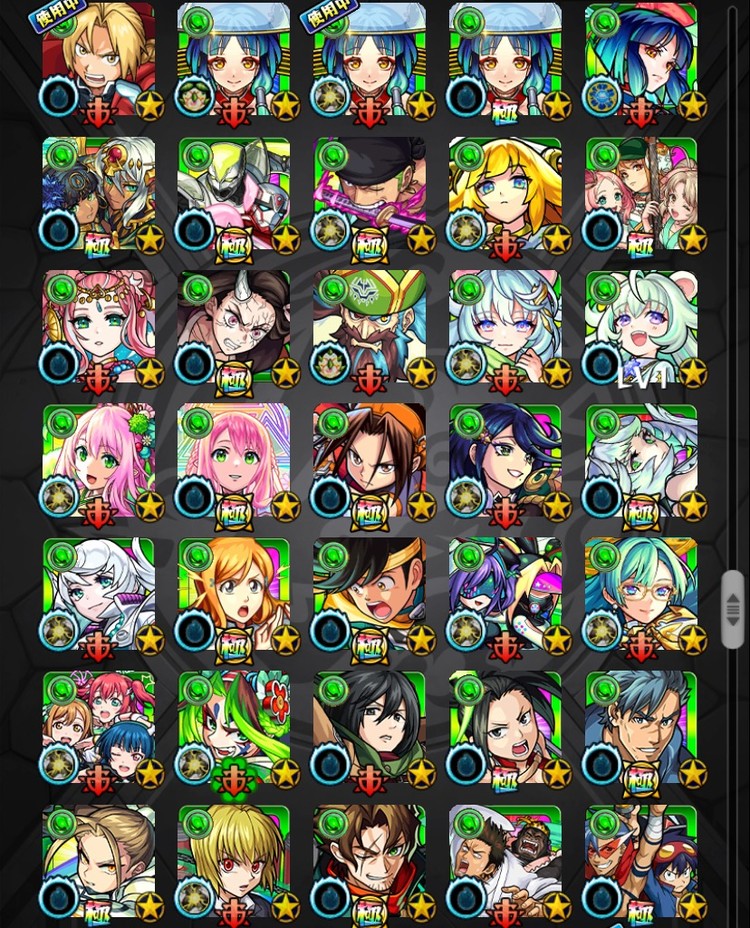Select the blue-haired girl wearing a red hat

pyautogui.click(x=642, y=62)
